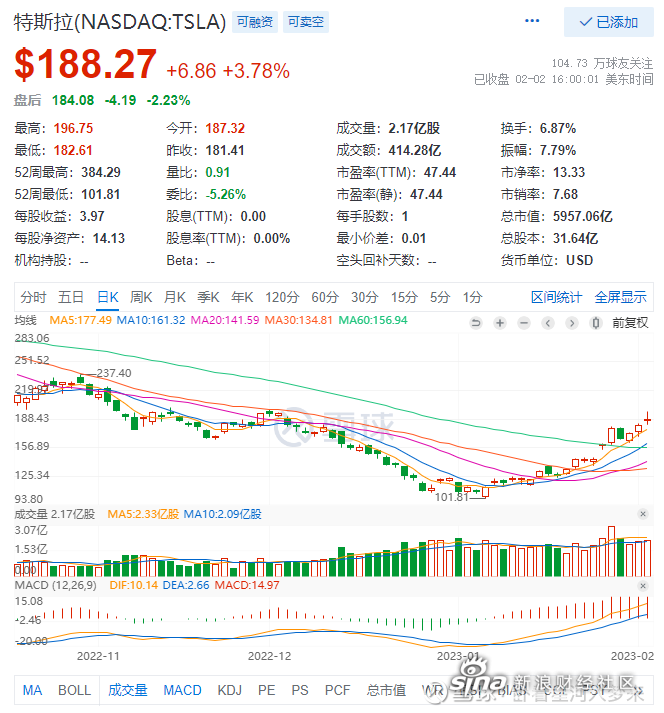Switch chart to 分时 view
Viewport: 664px width, 713px height.
point(33,297)
